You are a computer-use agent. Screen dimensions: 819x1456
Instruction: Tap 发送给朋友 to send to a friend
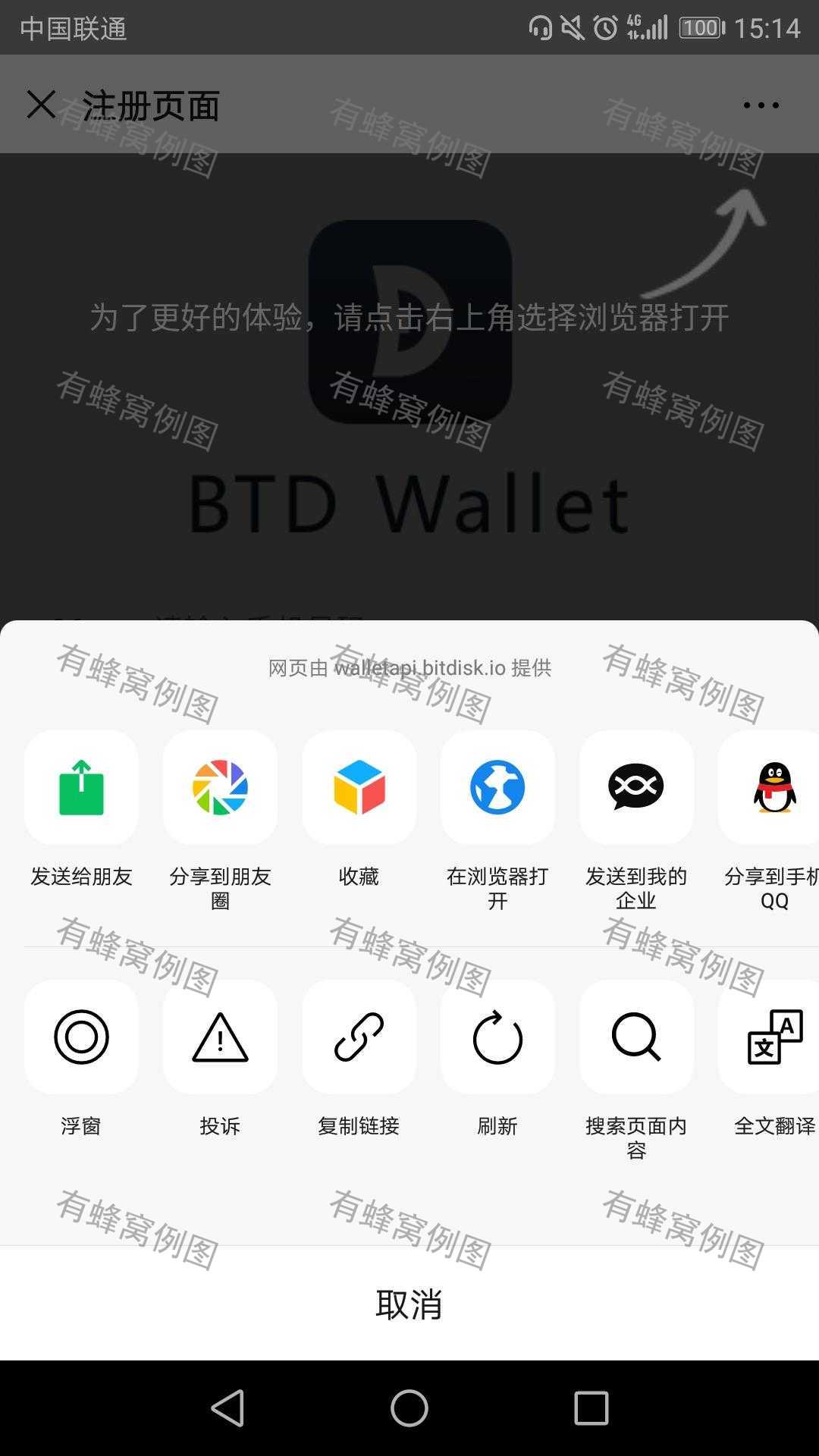81,787
